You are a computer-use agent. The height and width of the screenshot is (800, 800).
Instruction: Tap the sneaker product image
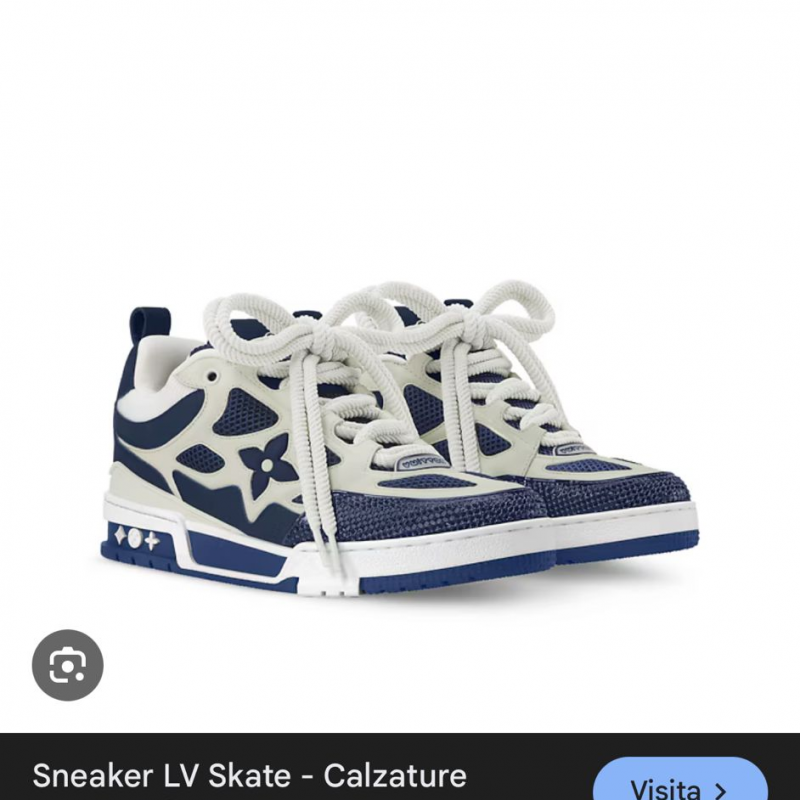click(400, 440)
